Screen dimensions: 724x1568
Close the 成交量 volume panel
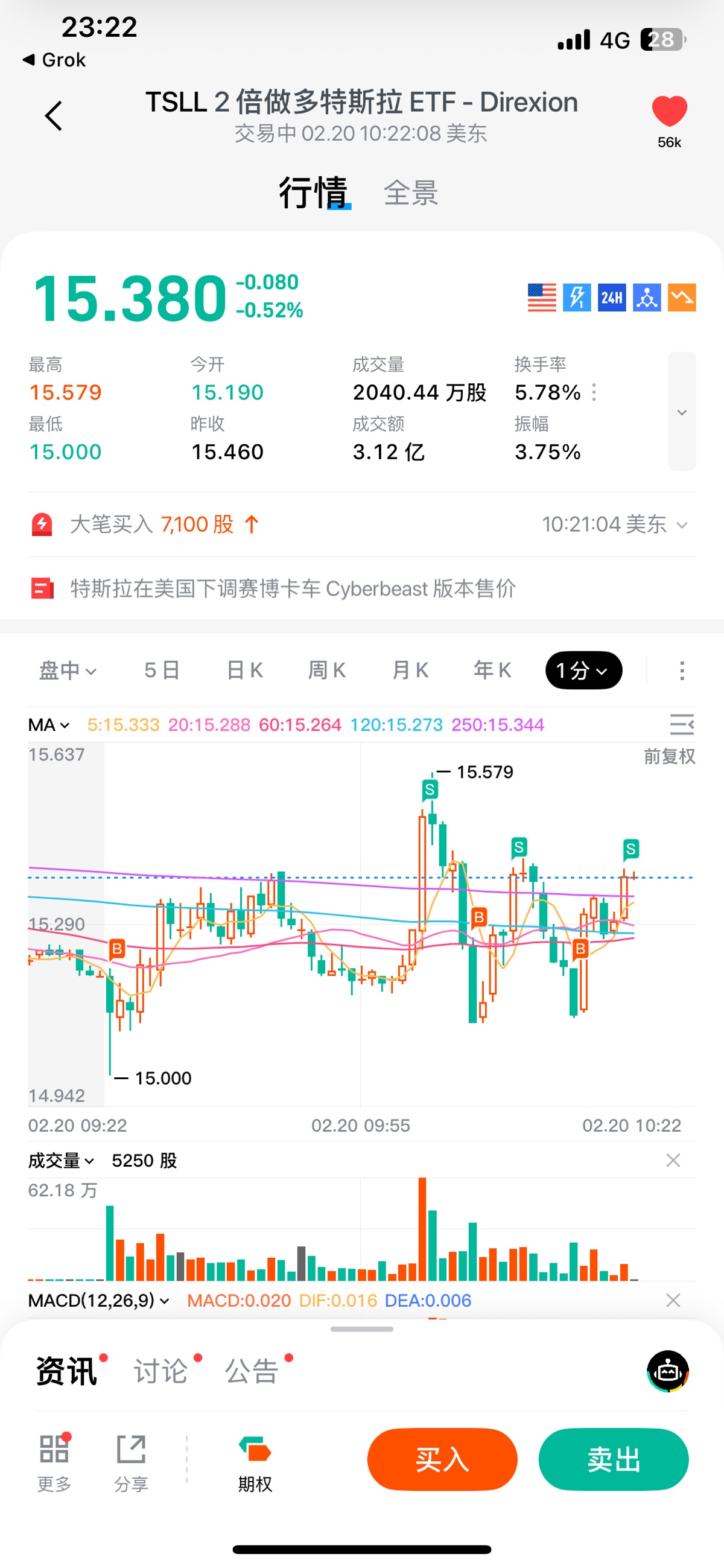(x=673, y=1160)
